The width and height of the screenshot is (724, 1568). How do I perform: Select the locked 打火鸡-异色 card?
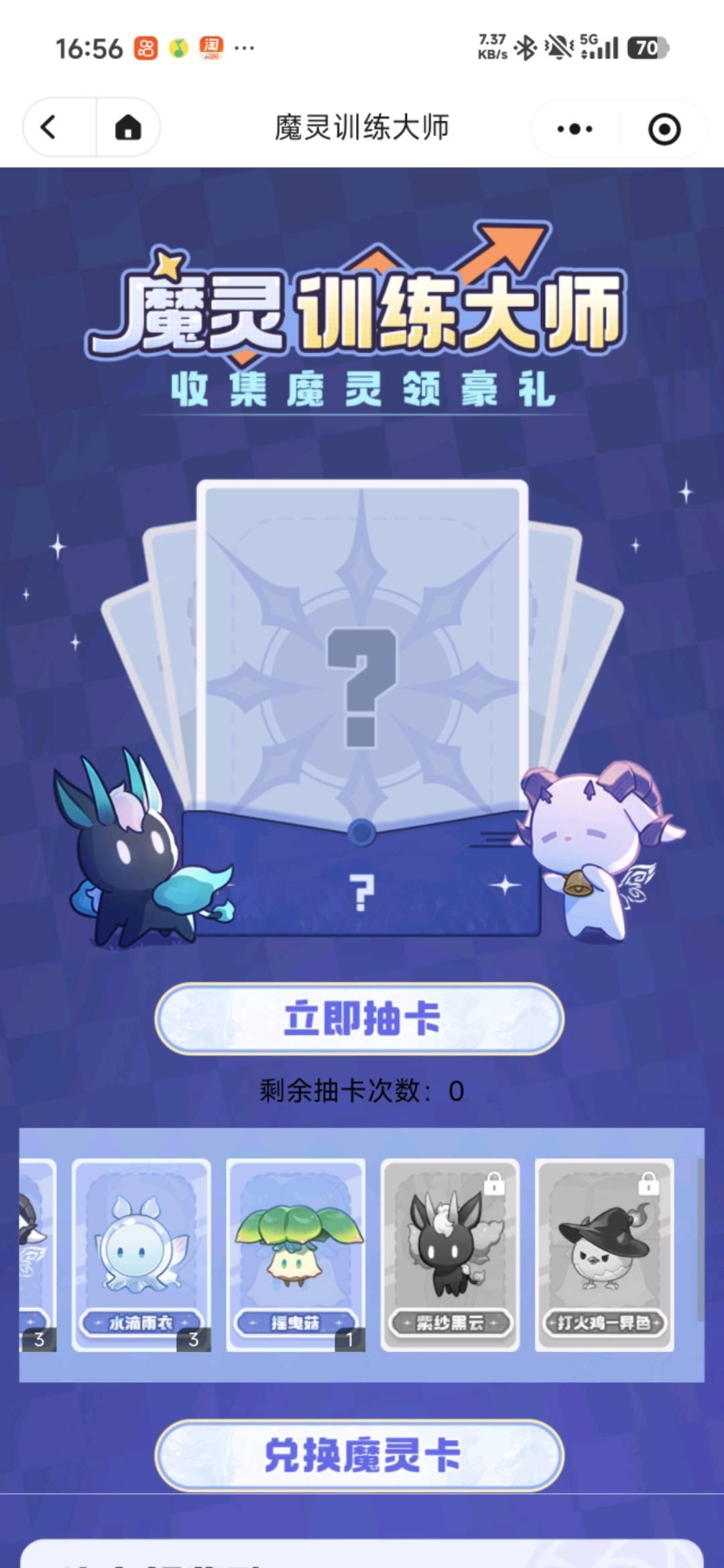(604, 1254)
